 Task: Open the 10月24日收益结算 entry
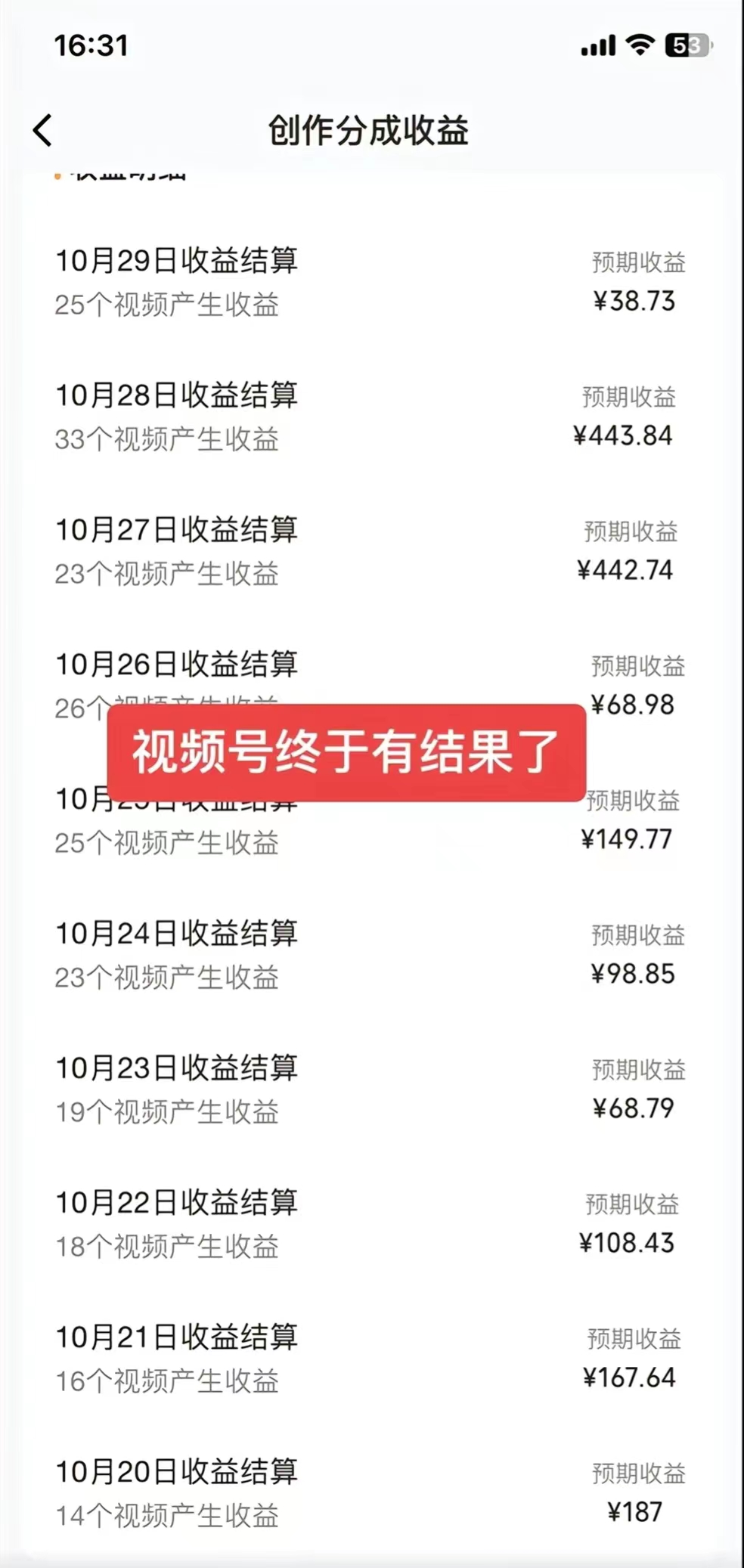(x=176, y=934)
